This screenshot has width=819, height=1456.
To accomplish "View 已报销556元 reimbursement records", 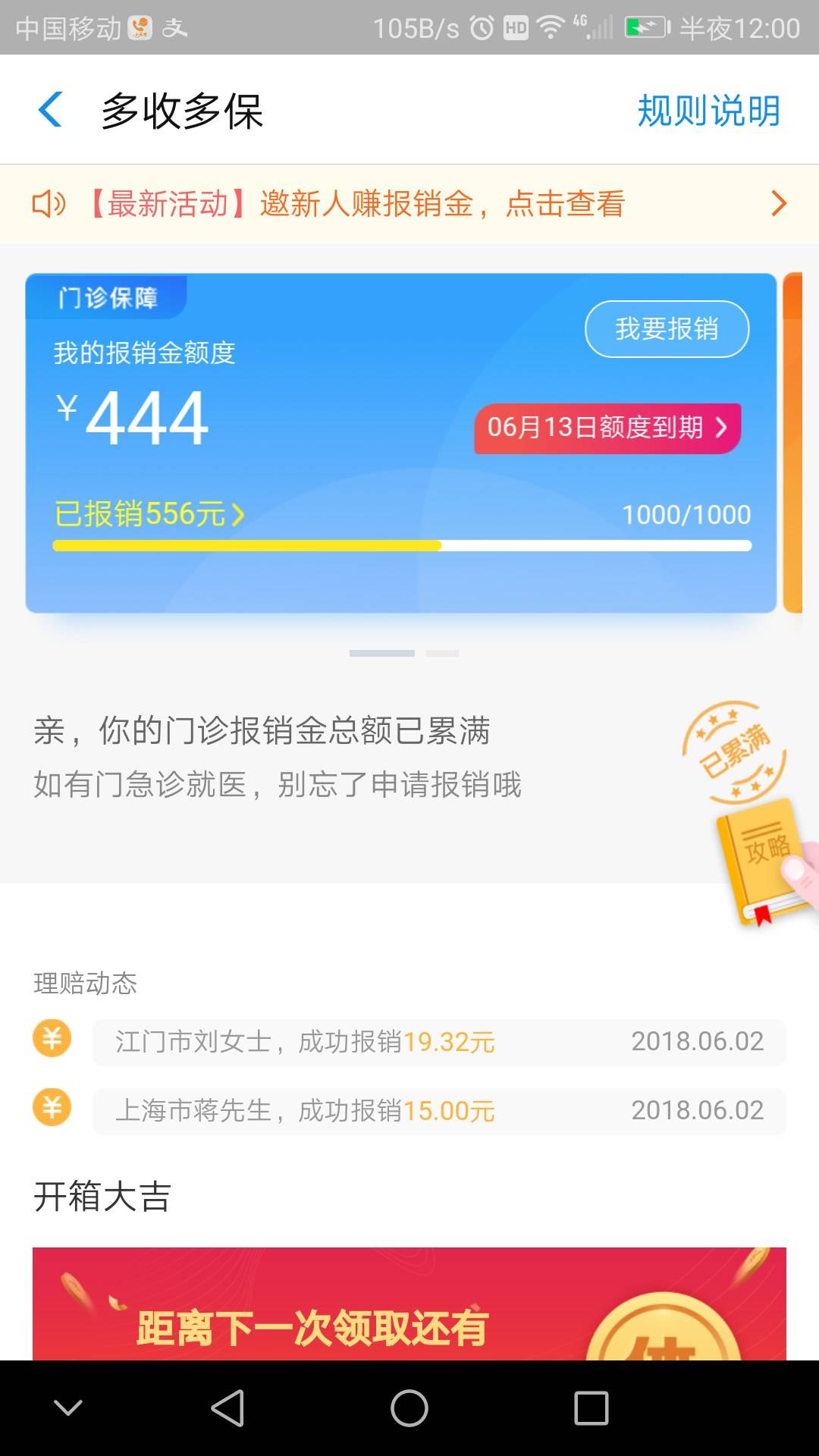I will tap(149, 514).
